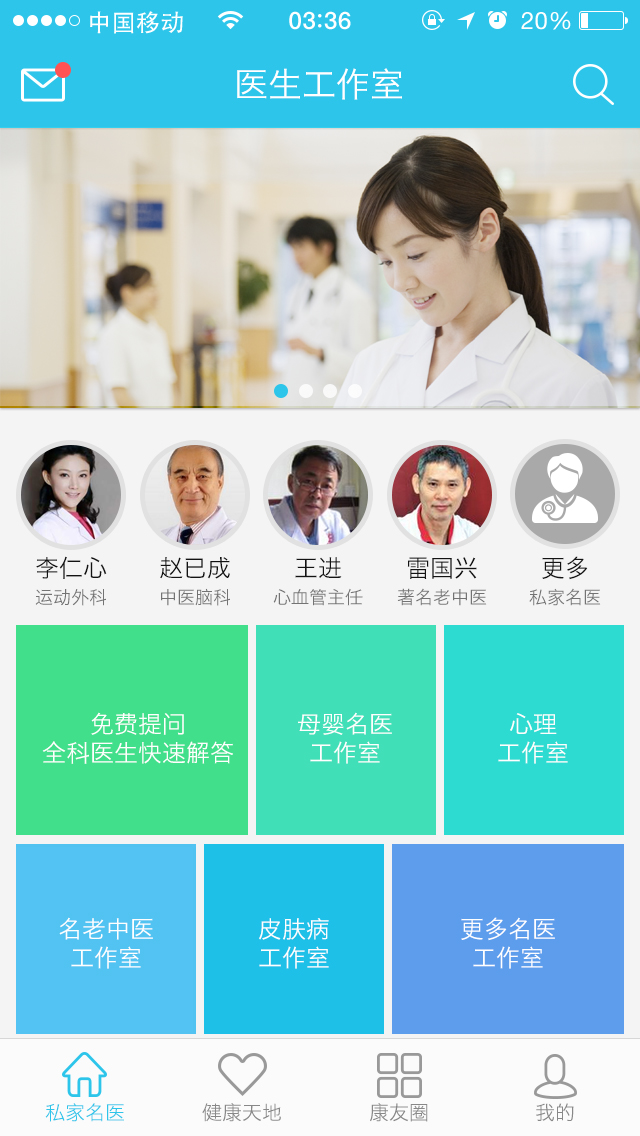The height and width of the screenshot is (1136, 640).
Task: Switch to the 康友圈 tab
Action: coord(399,1087)
